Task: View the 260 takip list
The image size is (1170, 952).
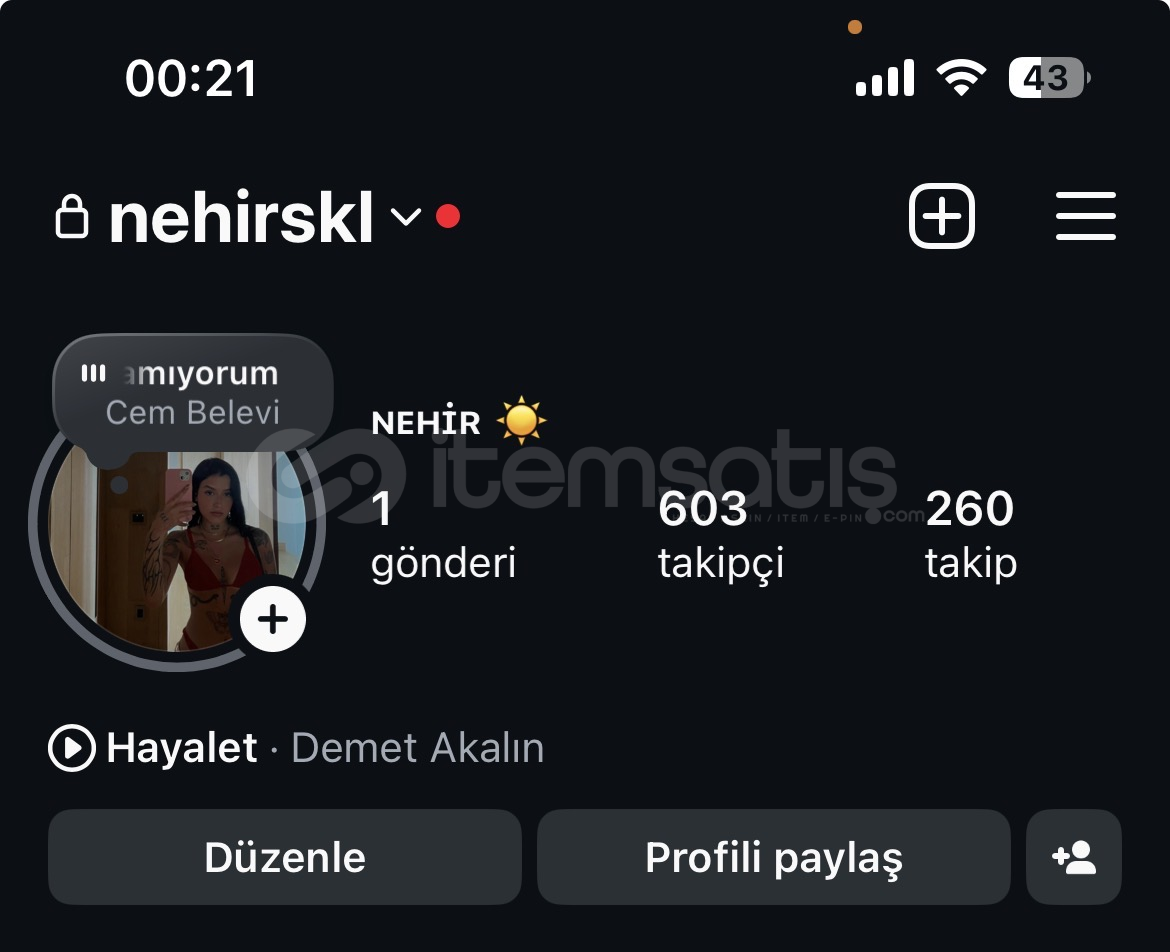Action: click(x=970, y=535)
